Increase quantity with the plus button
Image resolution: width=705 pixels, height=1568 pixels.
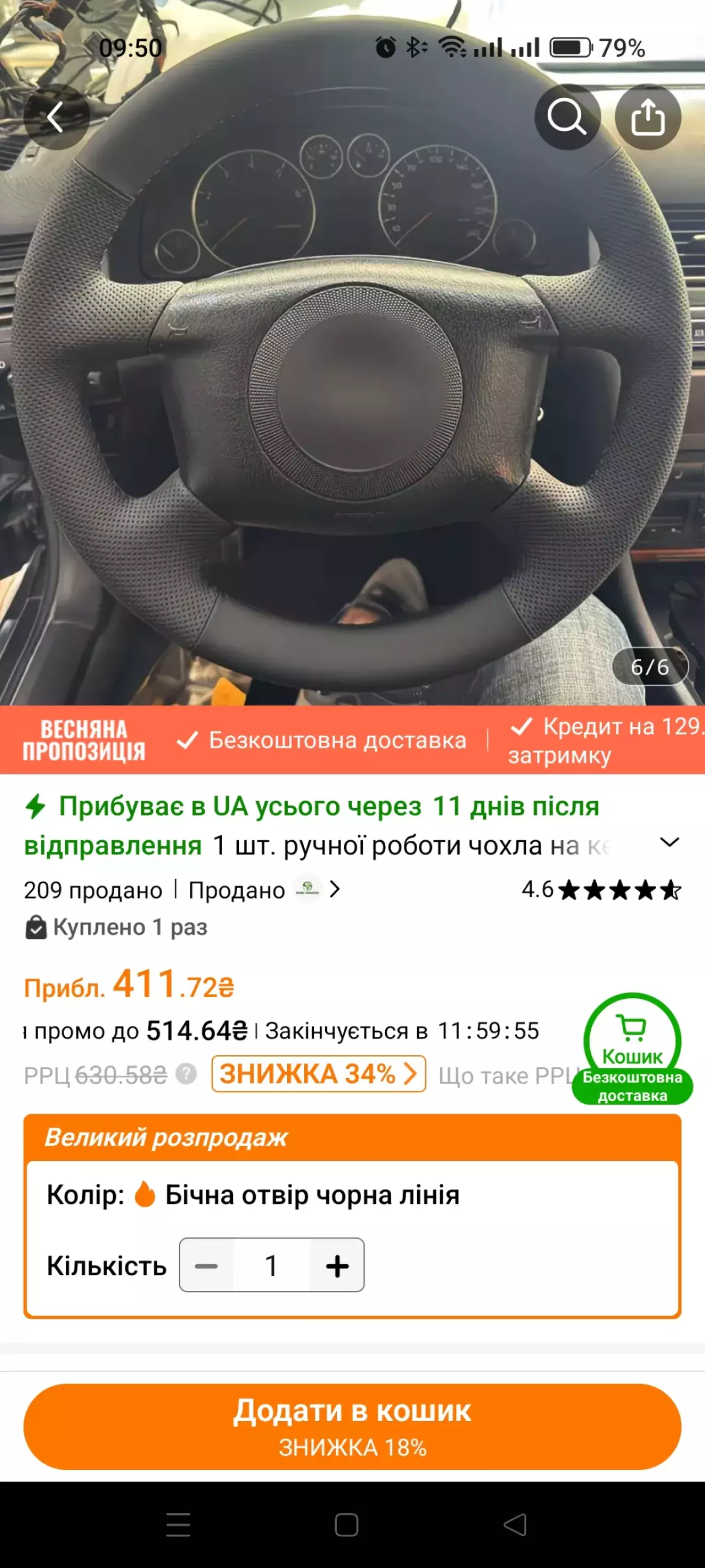click(x=337, y=1266)
